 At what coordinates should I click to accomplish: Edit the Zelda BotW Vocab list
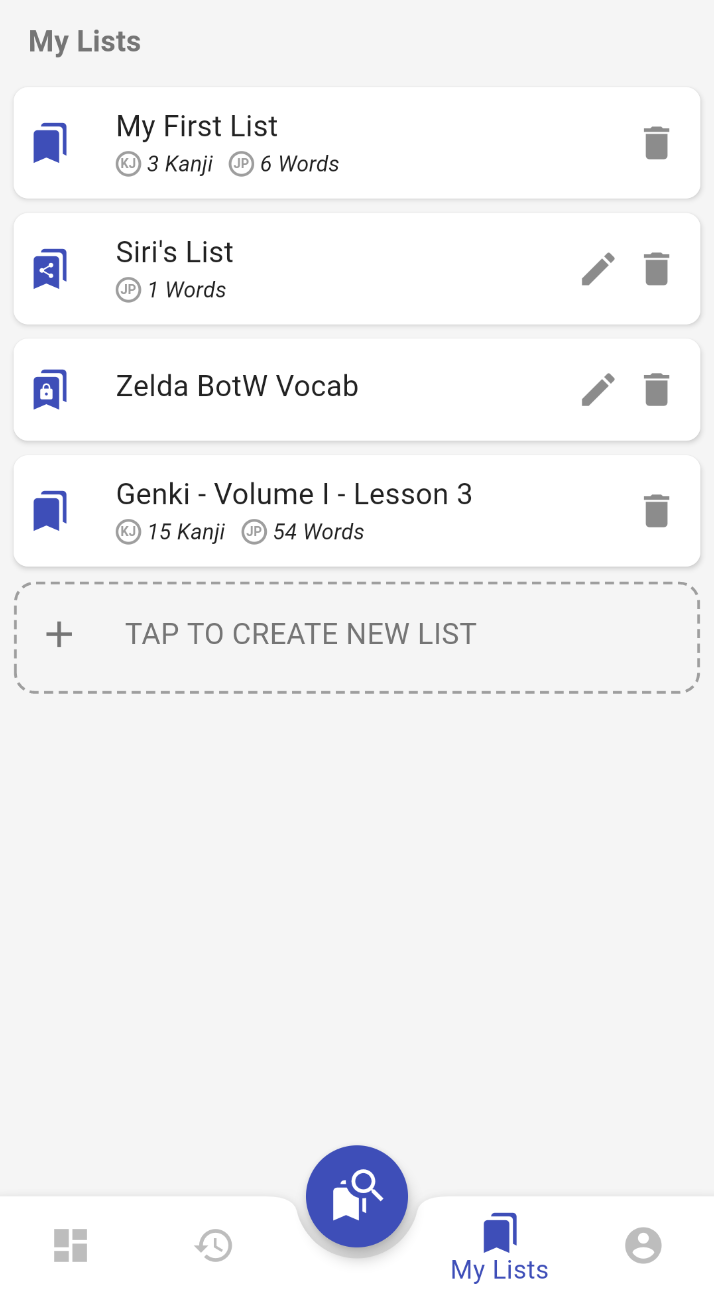coord(598,389)
